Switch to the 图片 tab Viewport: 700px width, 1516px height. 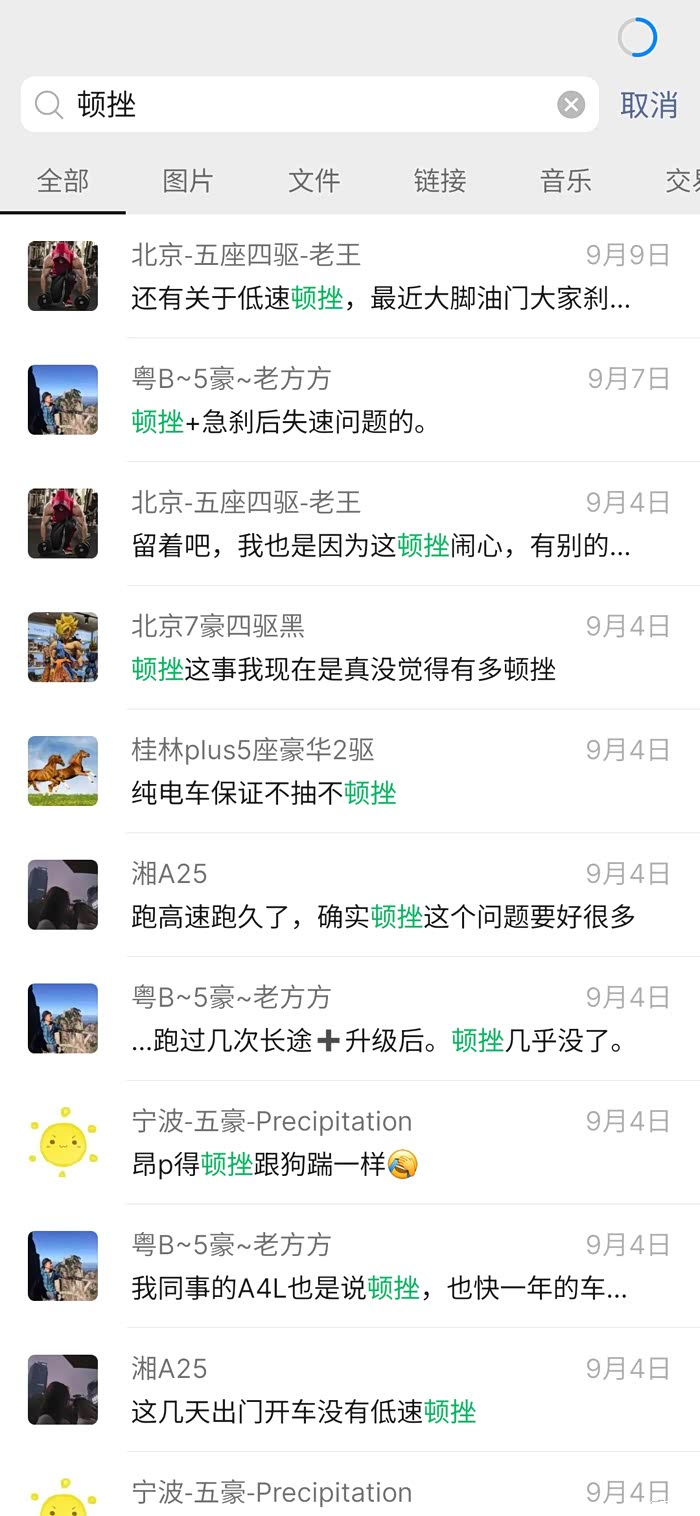[x=188, y=181]
